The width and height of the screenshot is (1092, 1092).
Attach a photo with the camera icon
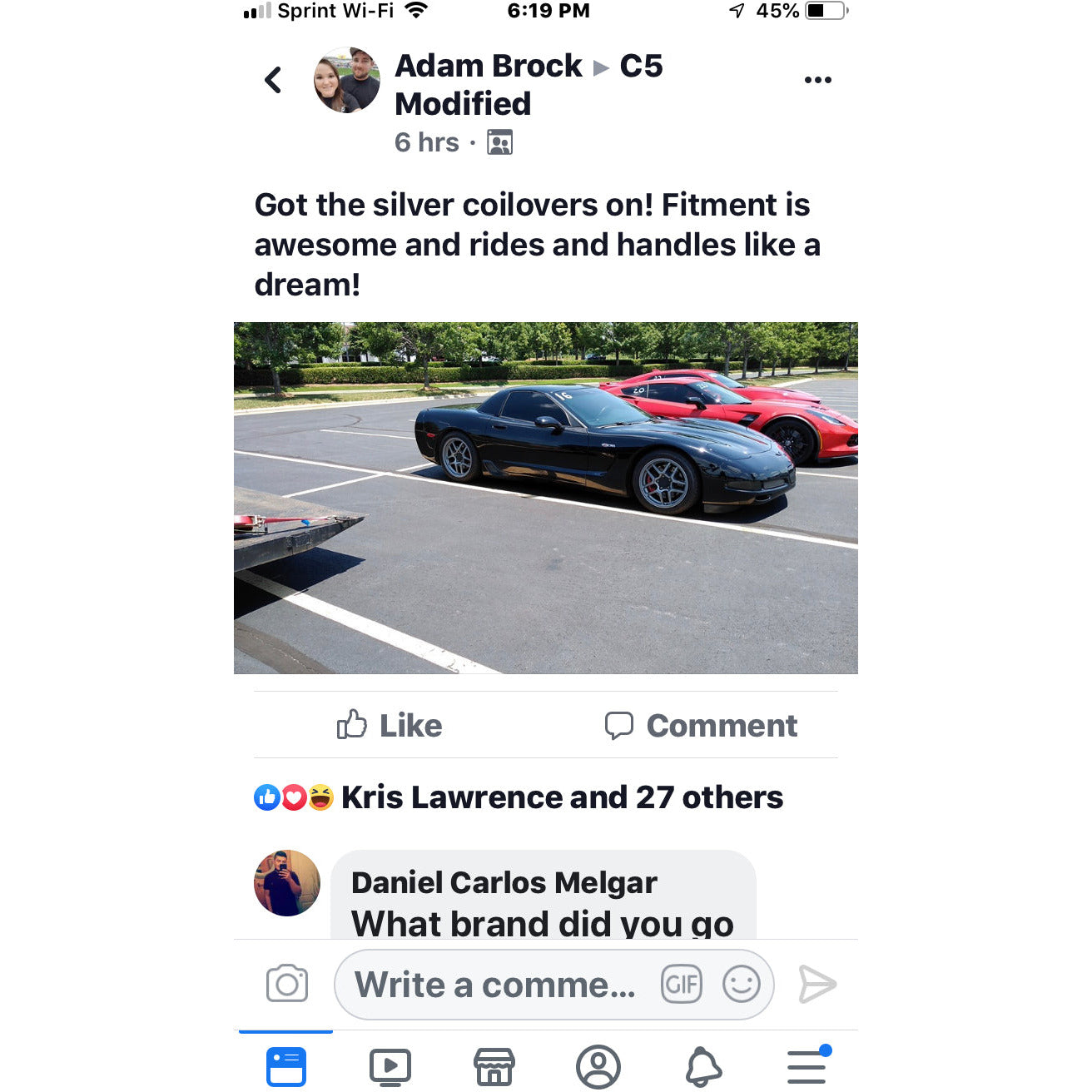tap(287, 984)
